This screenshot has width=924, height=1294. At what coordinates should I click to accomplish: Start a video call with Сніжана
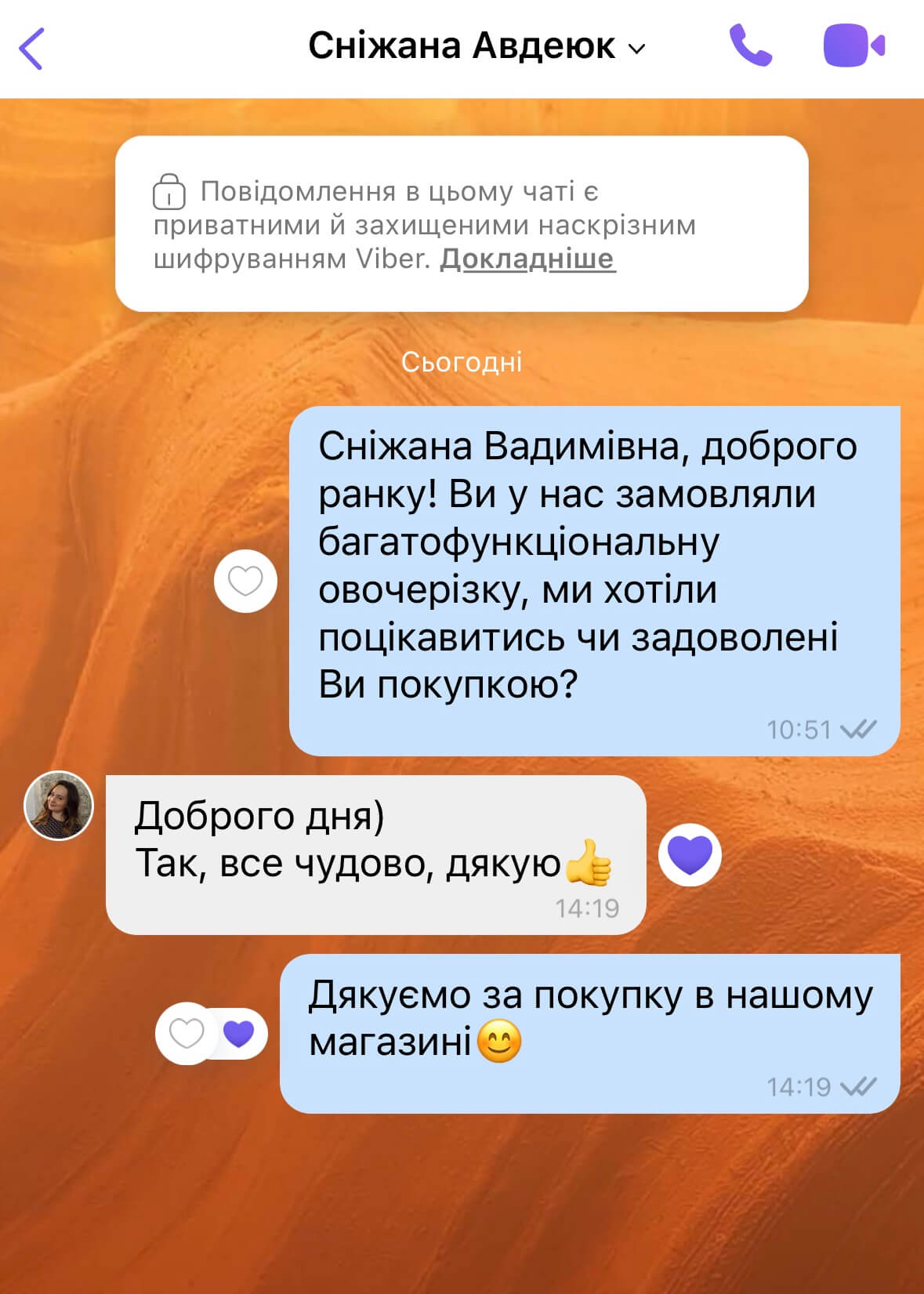pyautogui.click(x=853, y=47)
